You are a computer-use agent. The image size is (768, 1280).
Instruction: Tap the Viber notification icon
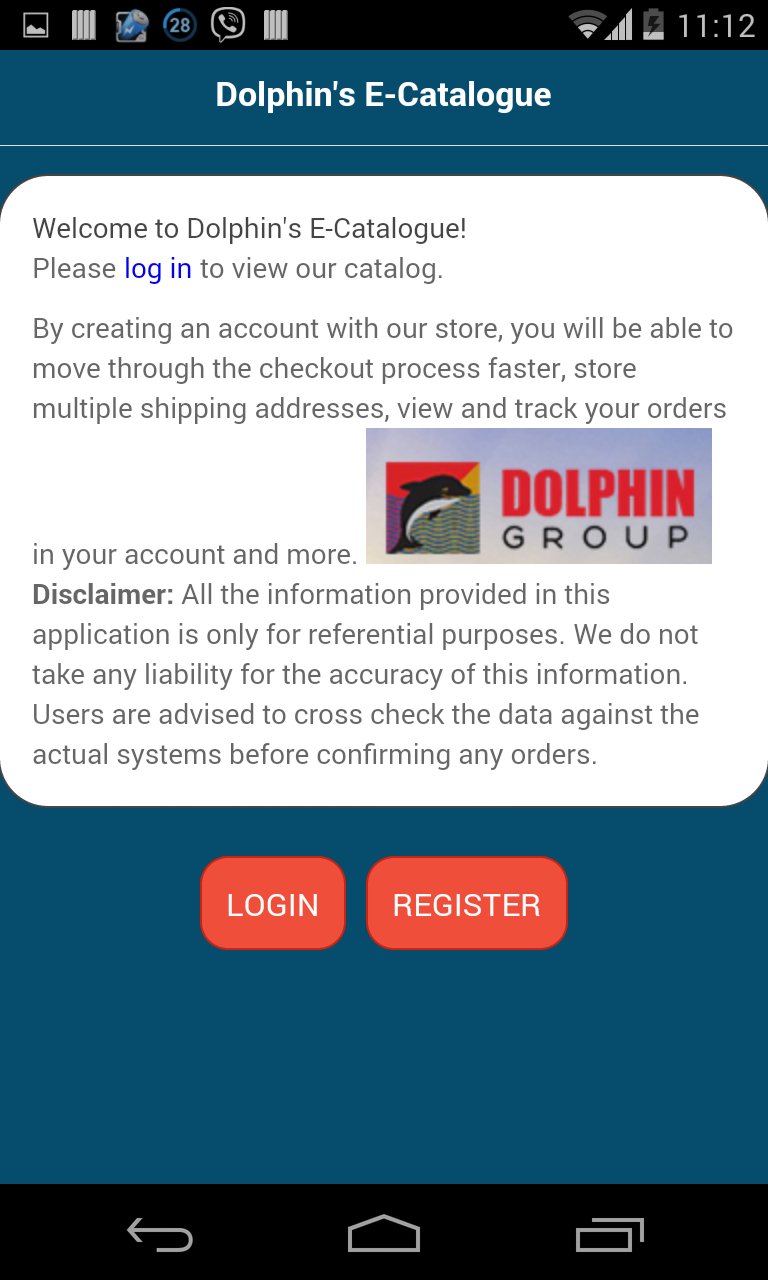[226, 25]
